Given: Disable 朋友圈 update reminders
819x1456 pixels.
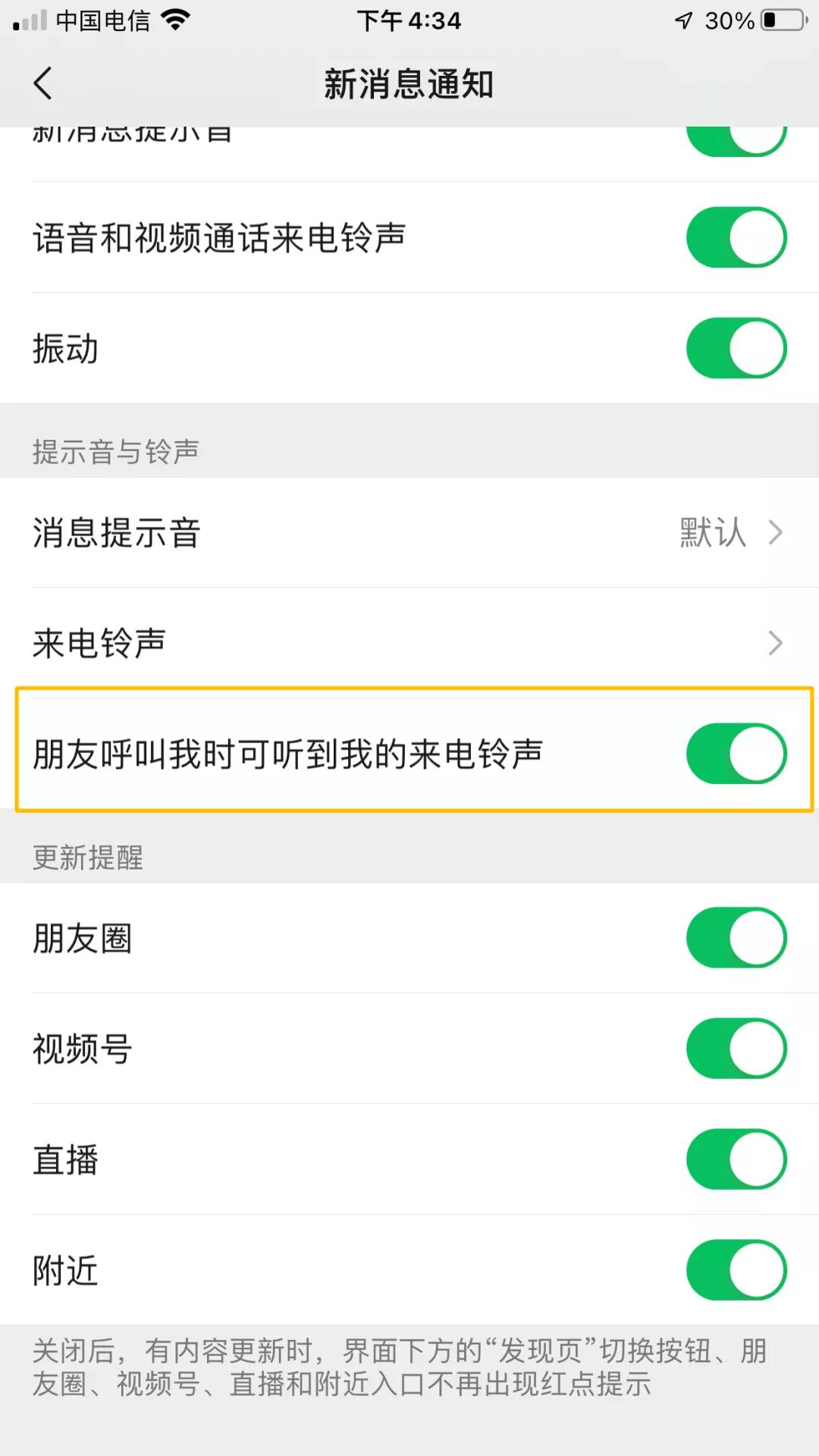Looking at the screenshot, I should [734, 937].
